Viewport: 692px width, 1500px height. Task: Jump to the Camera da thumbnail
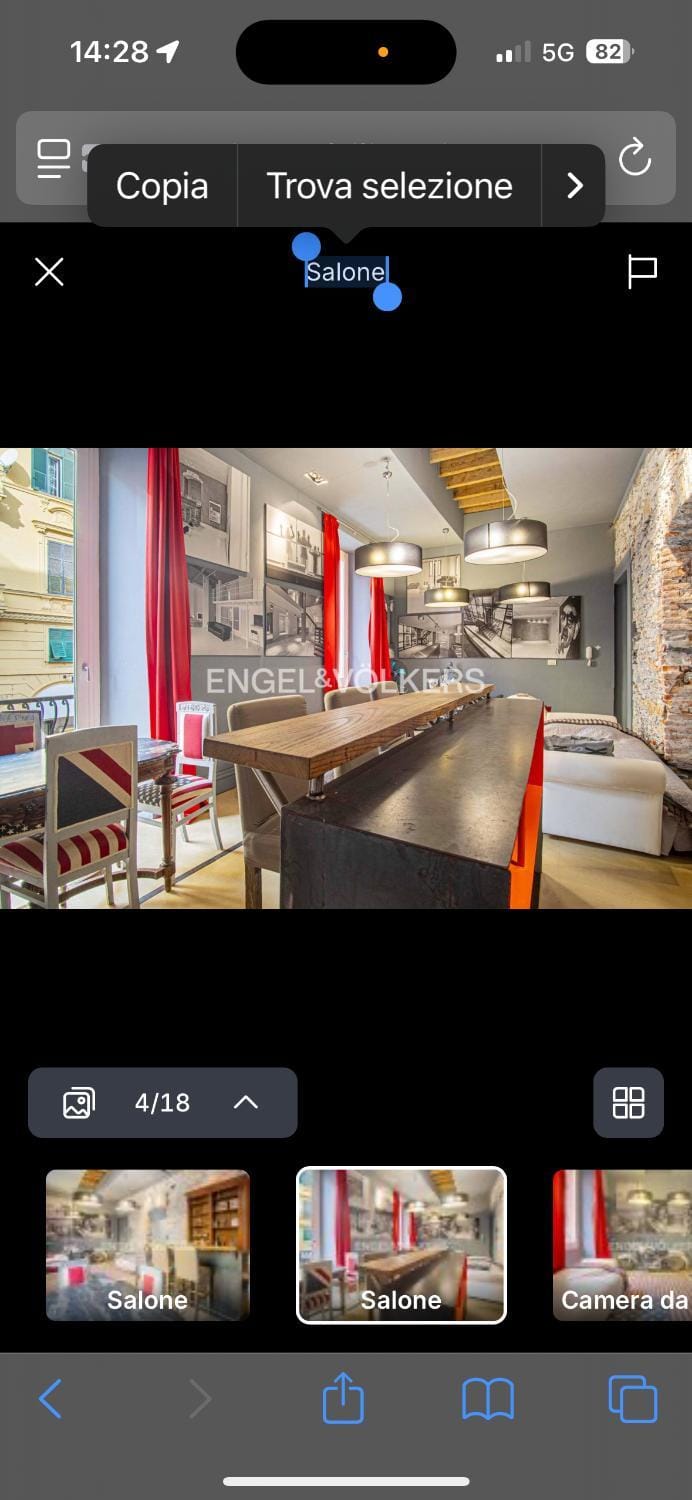click(622, 1245)
